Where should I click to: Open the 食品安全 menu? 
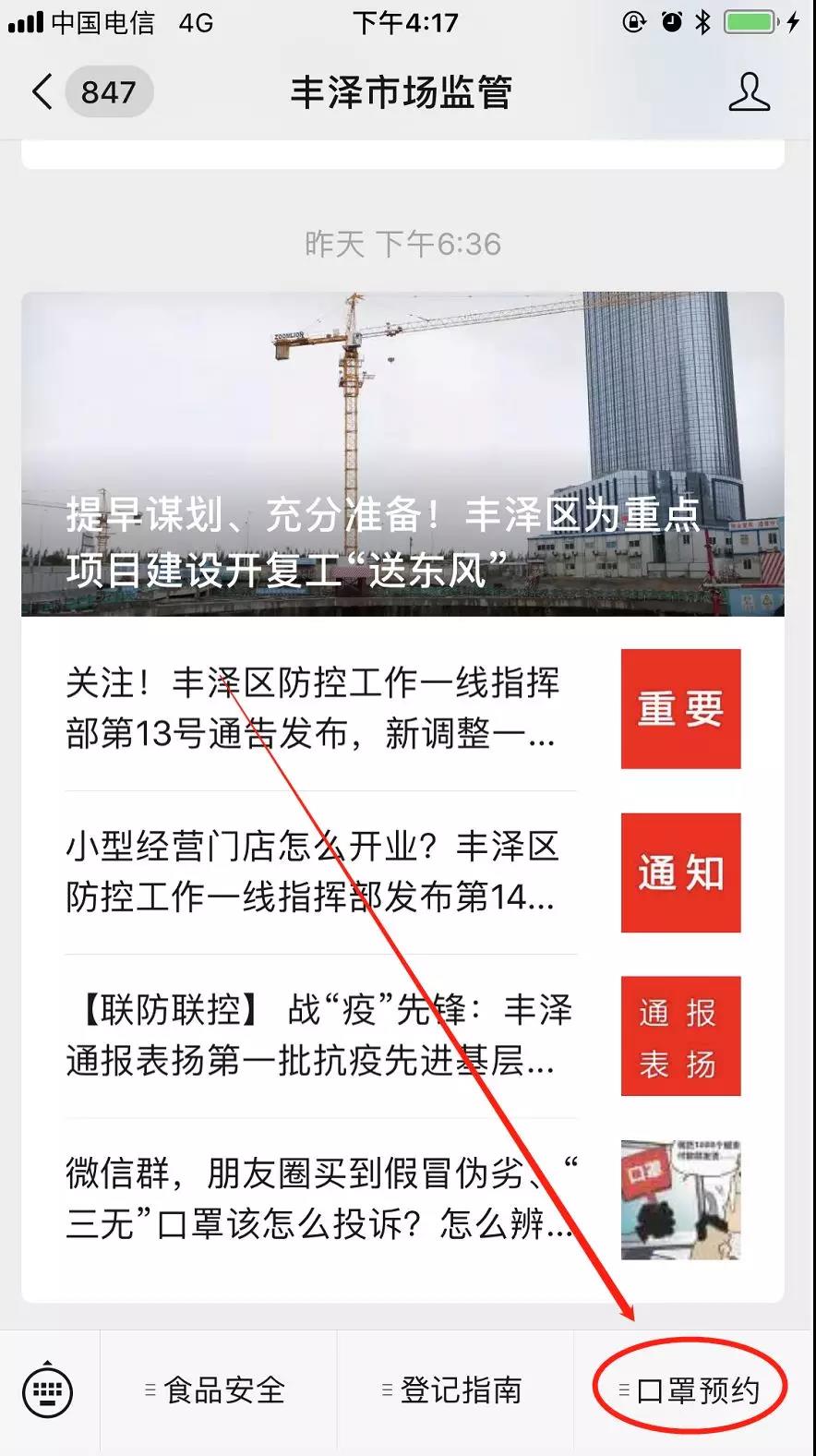[218, 1391]
